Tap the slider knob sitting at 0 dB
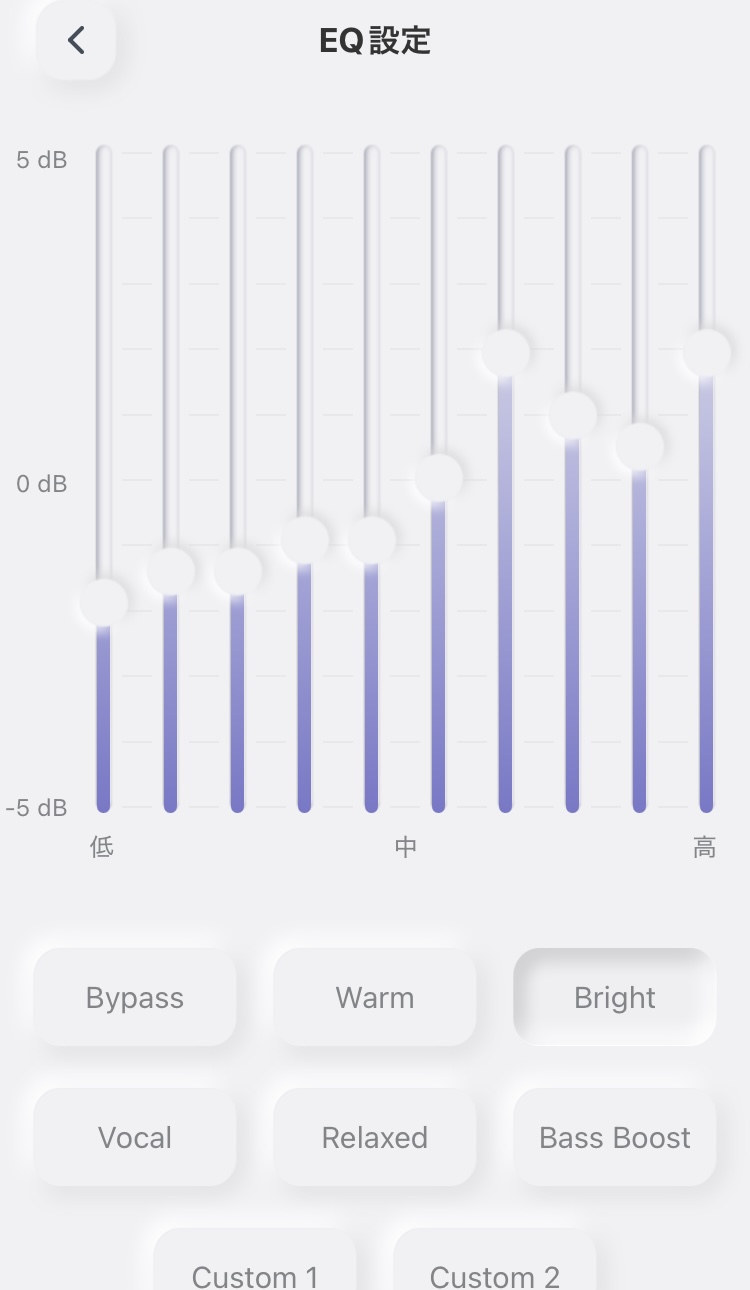The height and width of the screenshot is (1290, 750). pyautogui.click(x=439, y=477)
